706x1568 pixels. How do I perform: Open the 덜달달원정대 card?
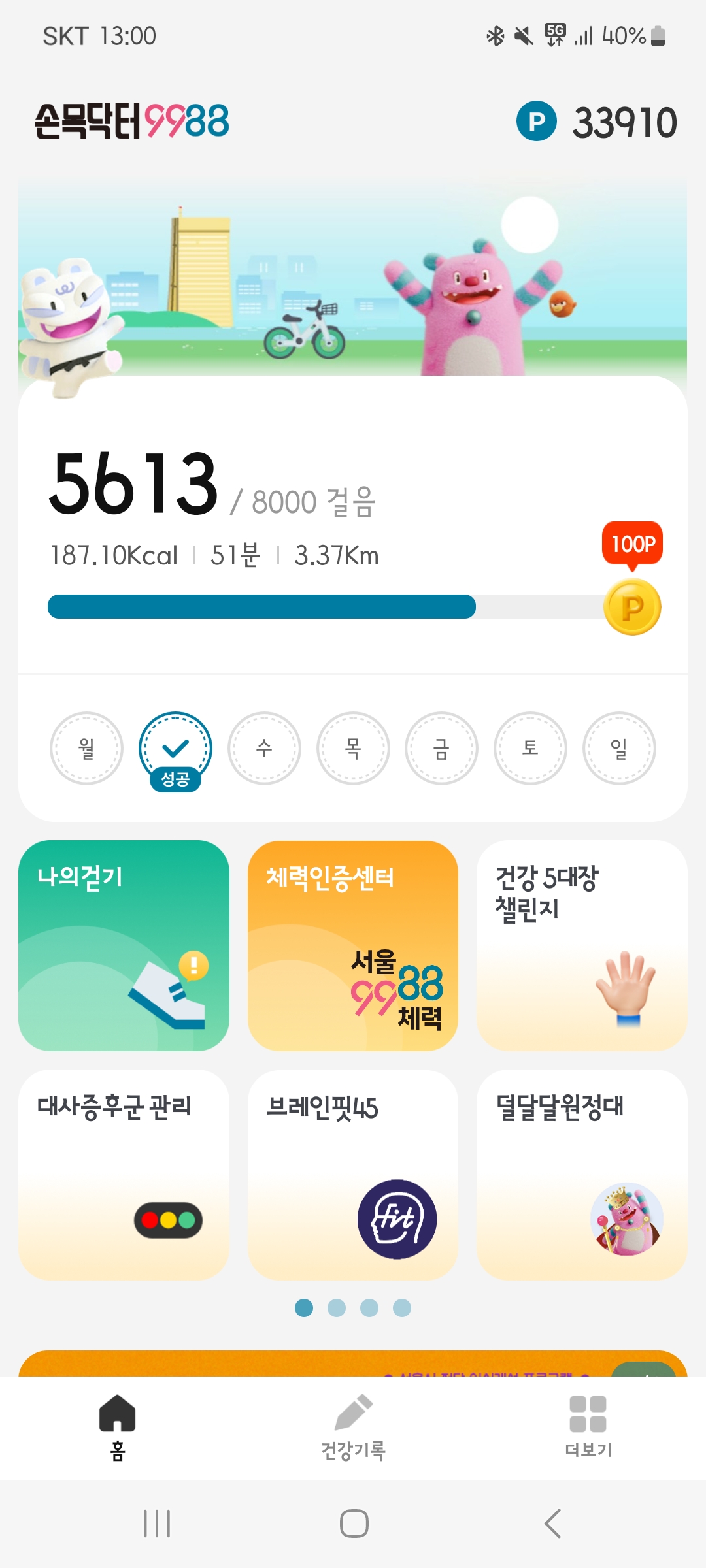point(582,1174)
